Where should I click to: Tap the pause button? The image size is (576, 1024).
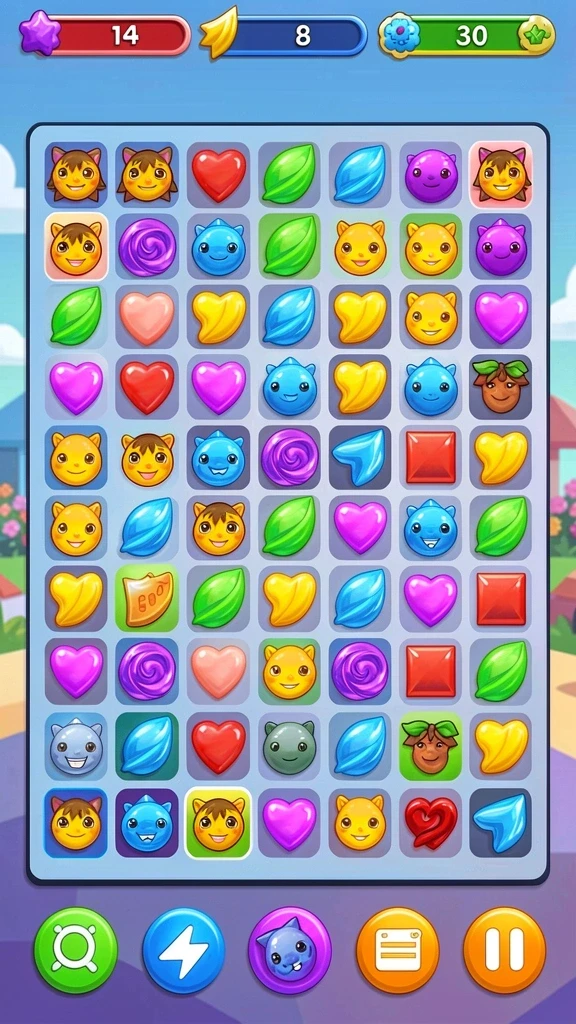504,950
